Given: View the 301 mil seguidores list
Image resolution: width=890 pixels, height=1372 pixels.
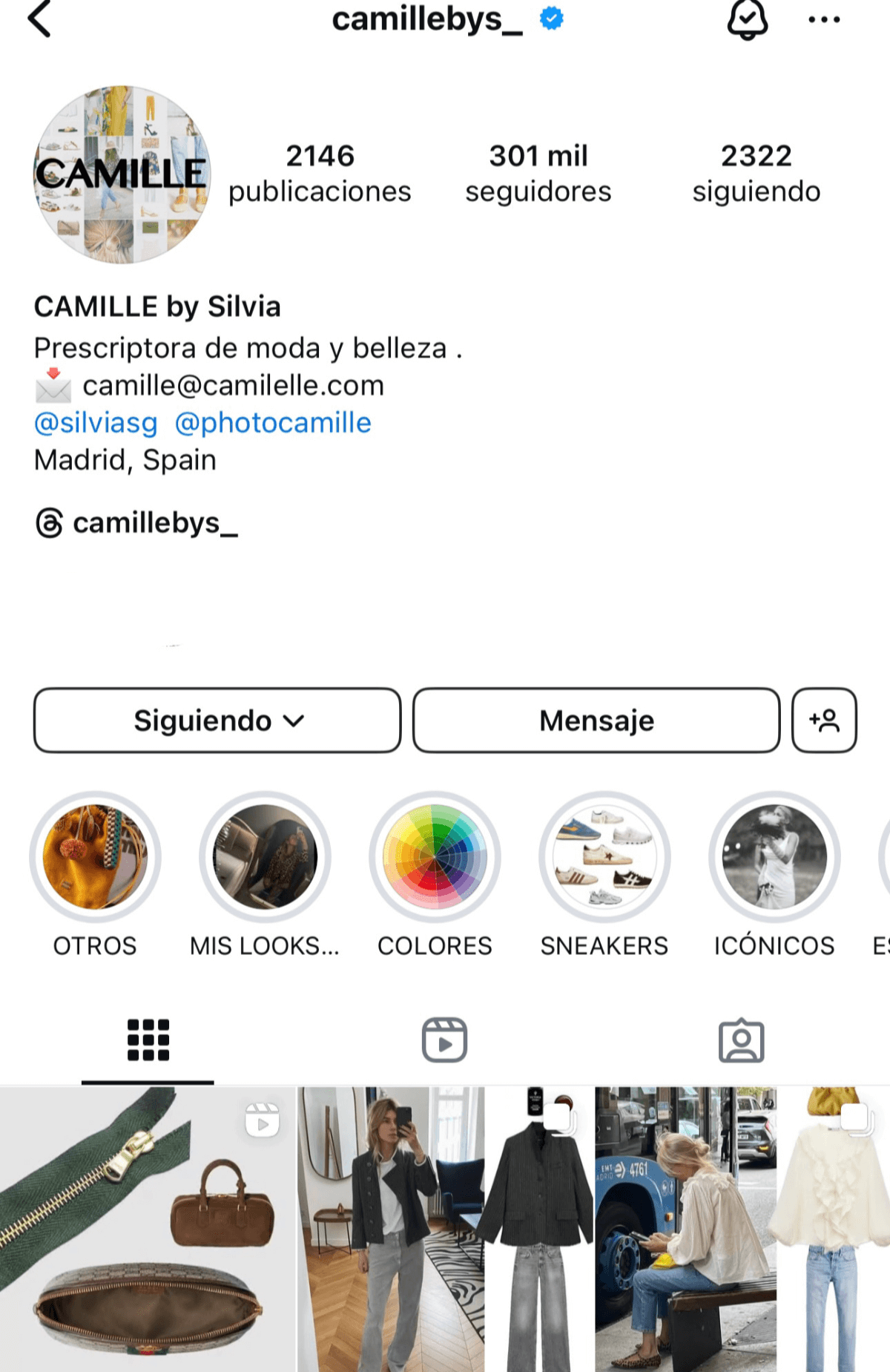Looking at the screenshot, I should click(x=538, y=174).
